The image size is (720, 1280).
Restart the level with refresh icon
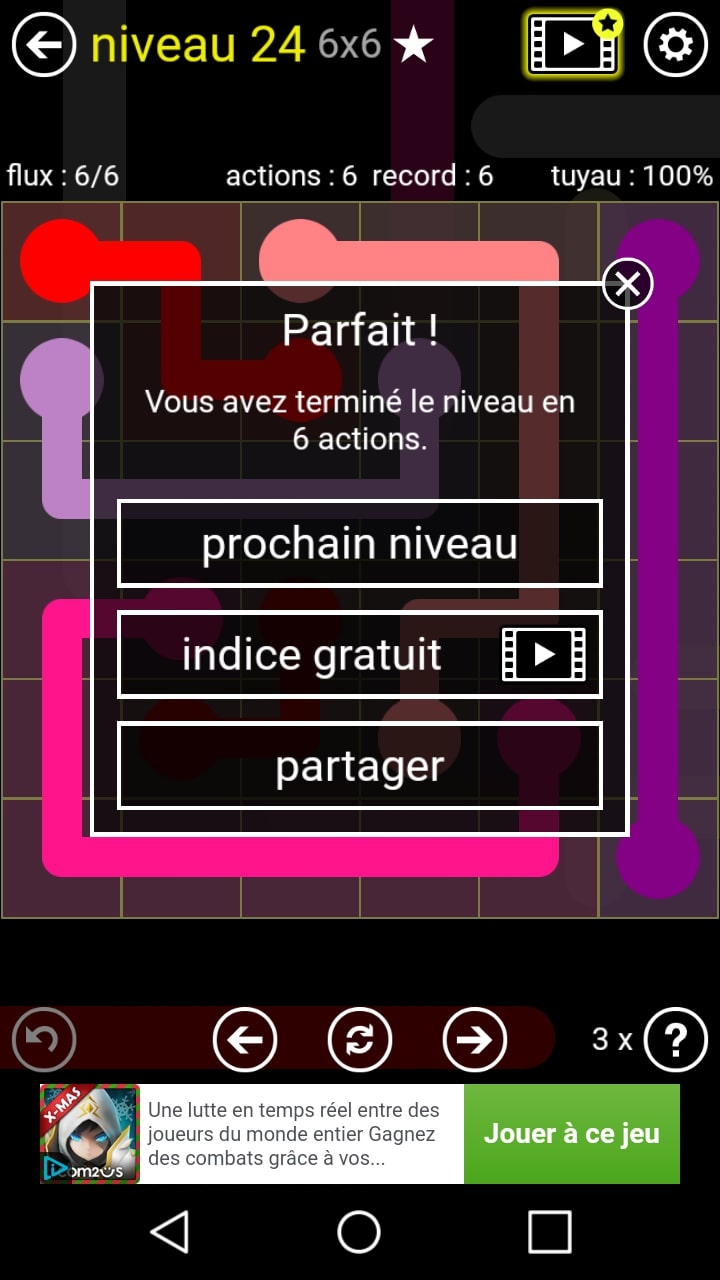point(360,1040)
